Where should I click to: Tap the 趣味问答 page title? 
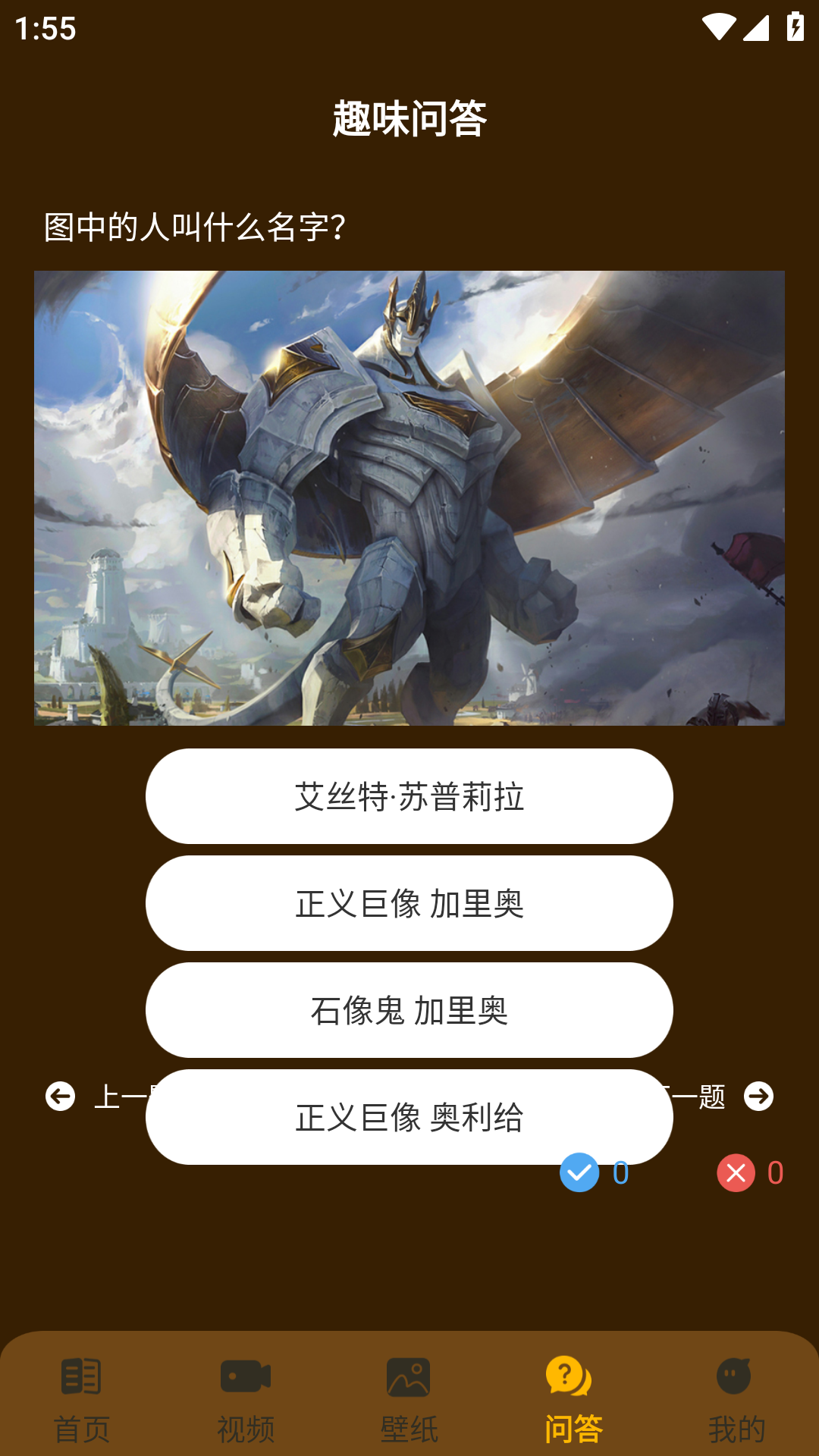(x=409, y=116)
